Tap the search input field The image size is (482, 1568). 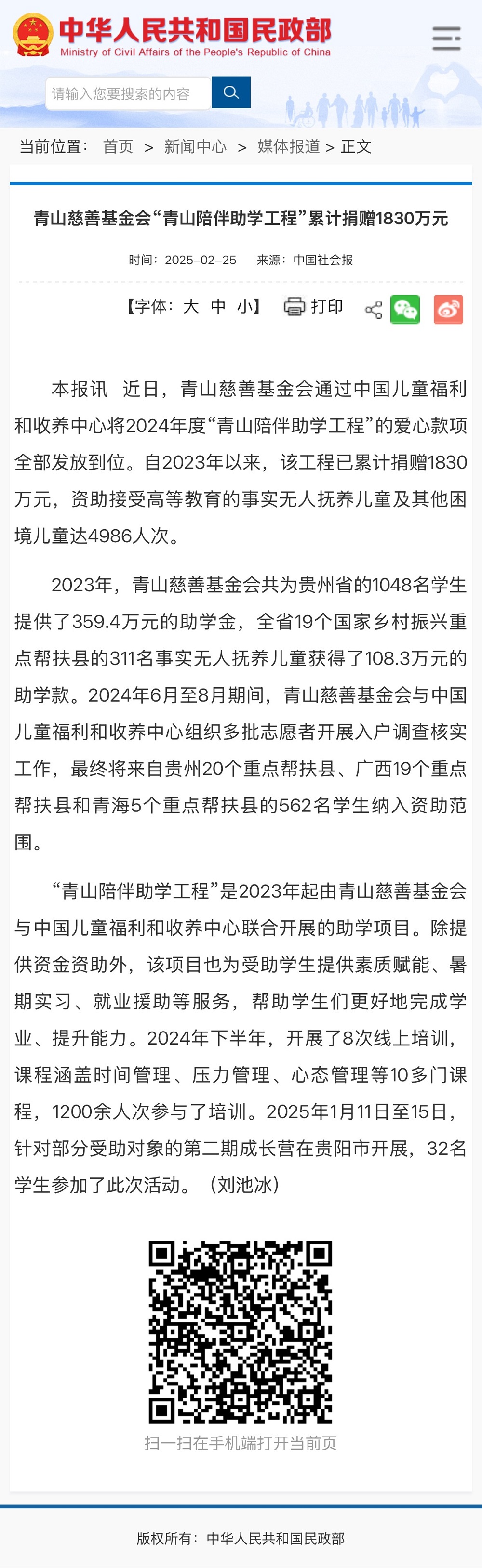pos(128,94)
